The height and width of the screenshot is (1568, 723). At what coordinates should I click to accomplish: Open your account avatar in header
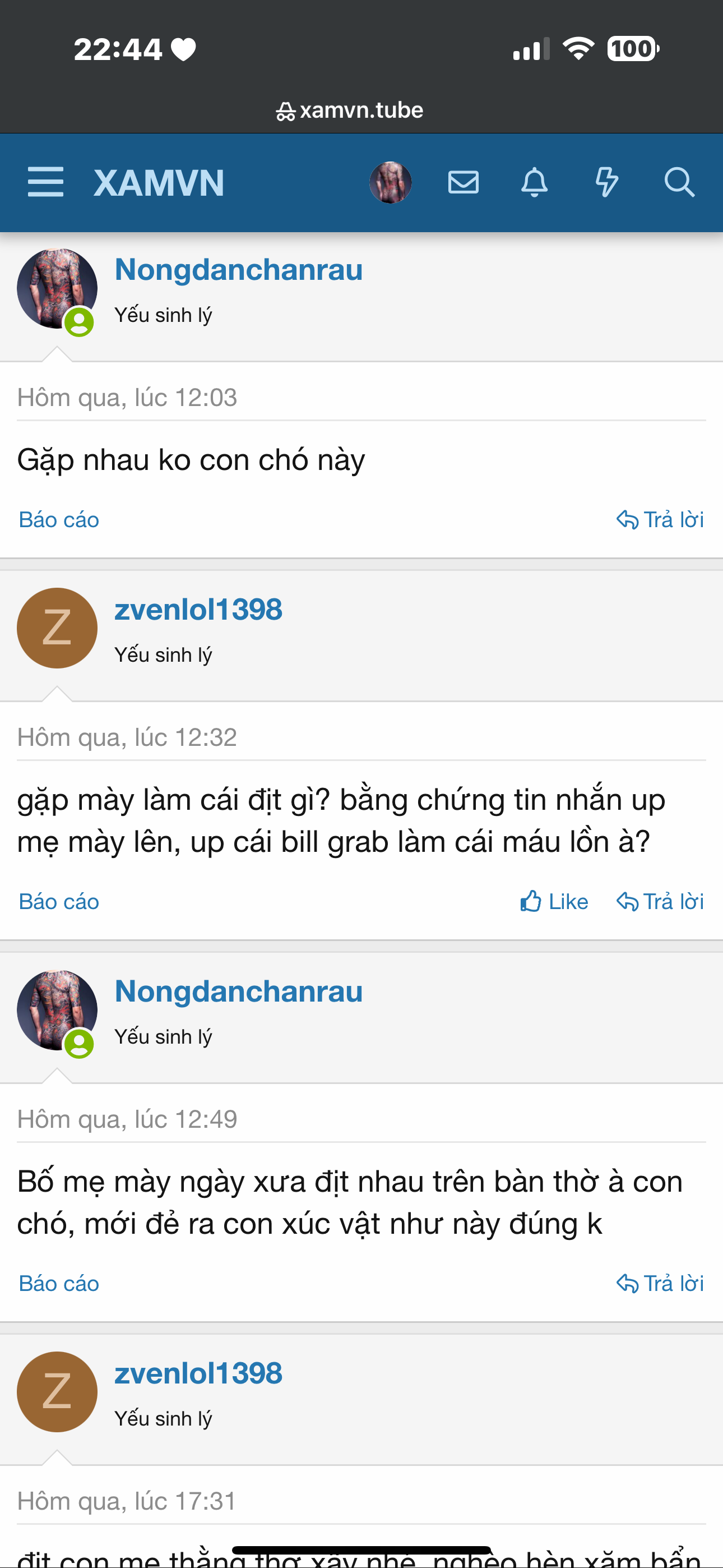coord(390,182)
